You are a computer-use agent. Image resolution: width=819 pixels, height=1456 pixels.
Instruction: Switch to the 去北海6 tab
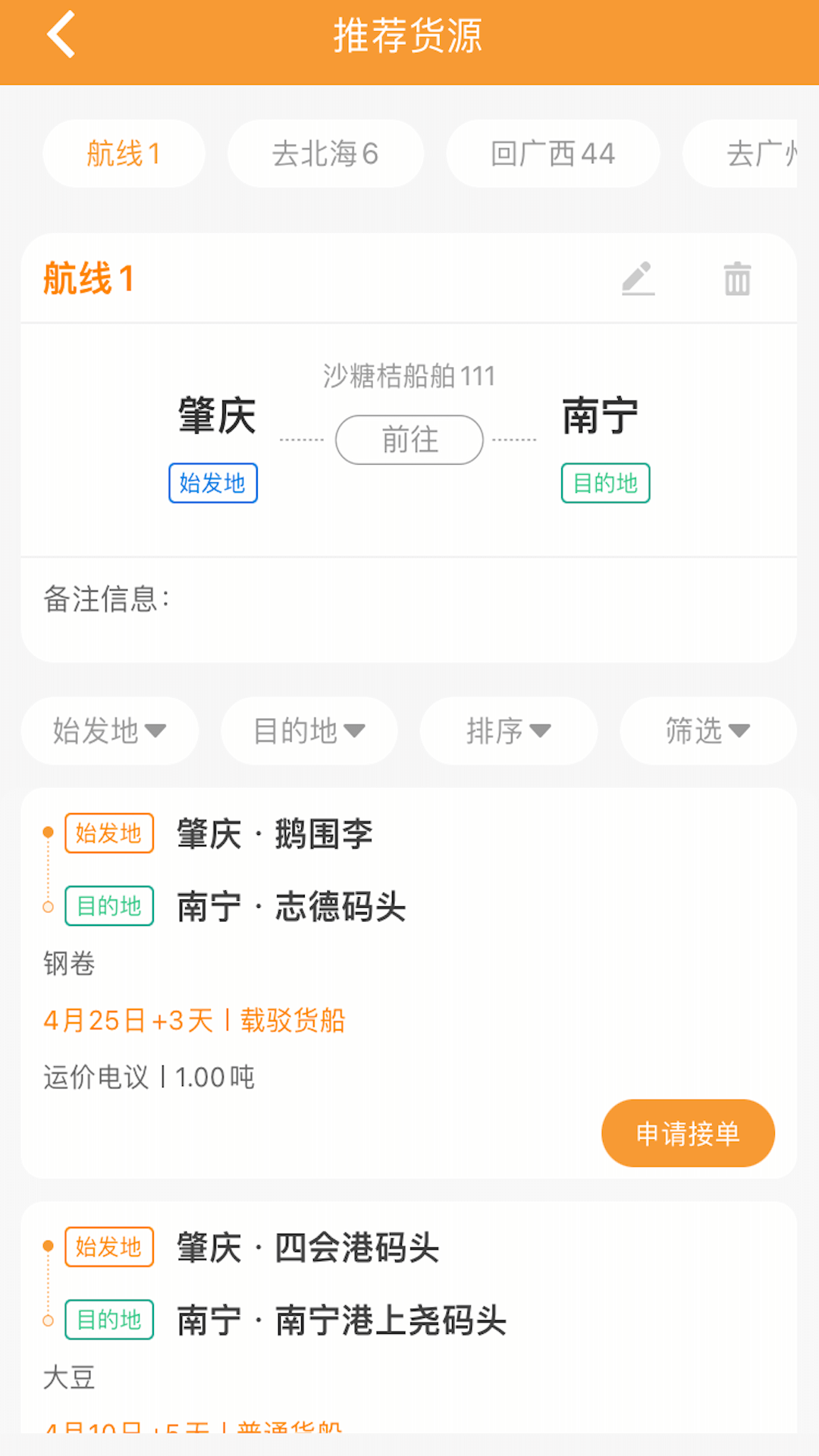tap(325, 153)
